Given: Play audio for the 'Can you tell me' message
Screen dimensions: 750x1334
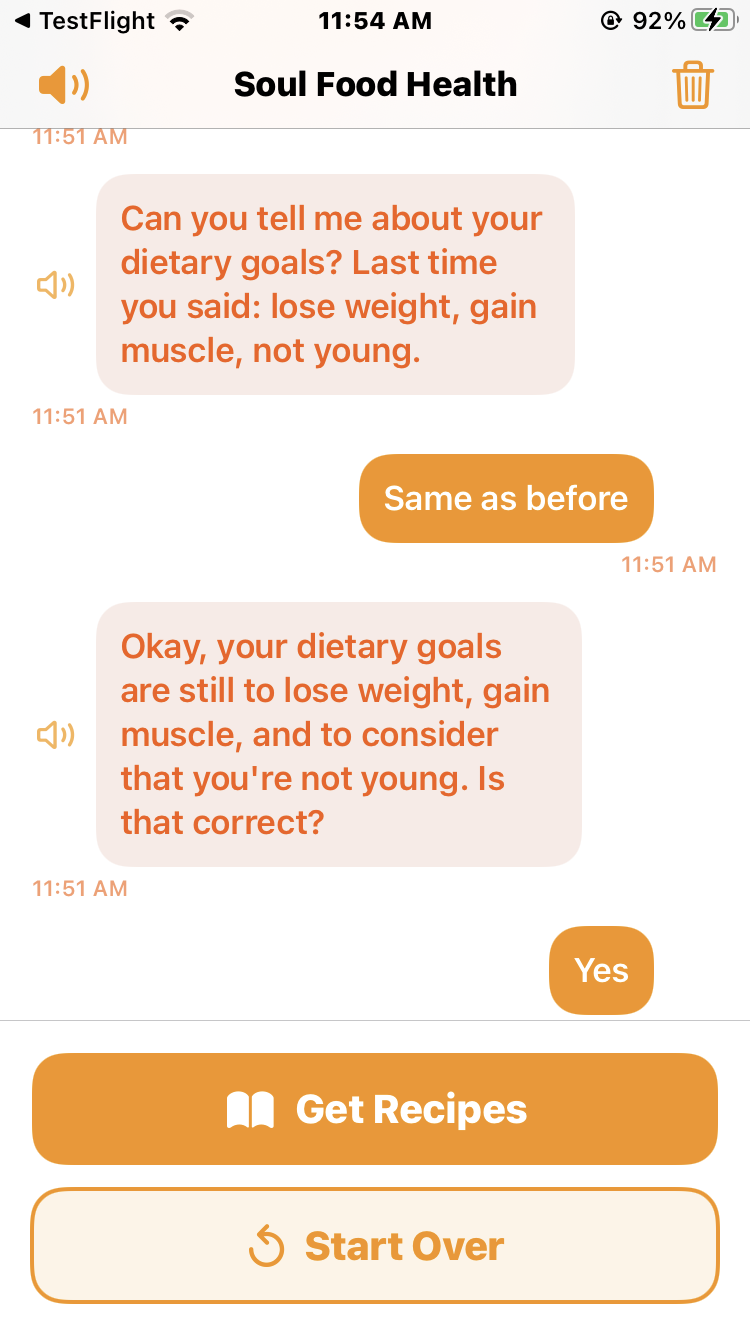Looking at the screenshot, I should click(55, 285).
